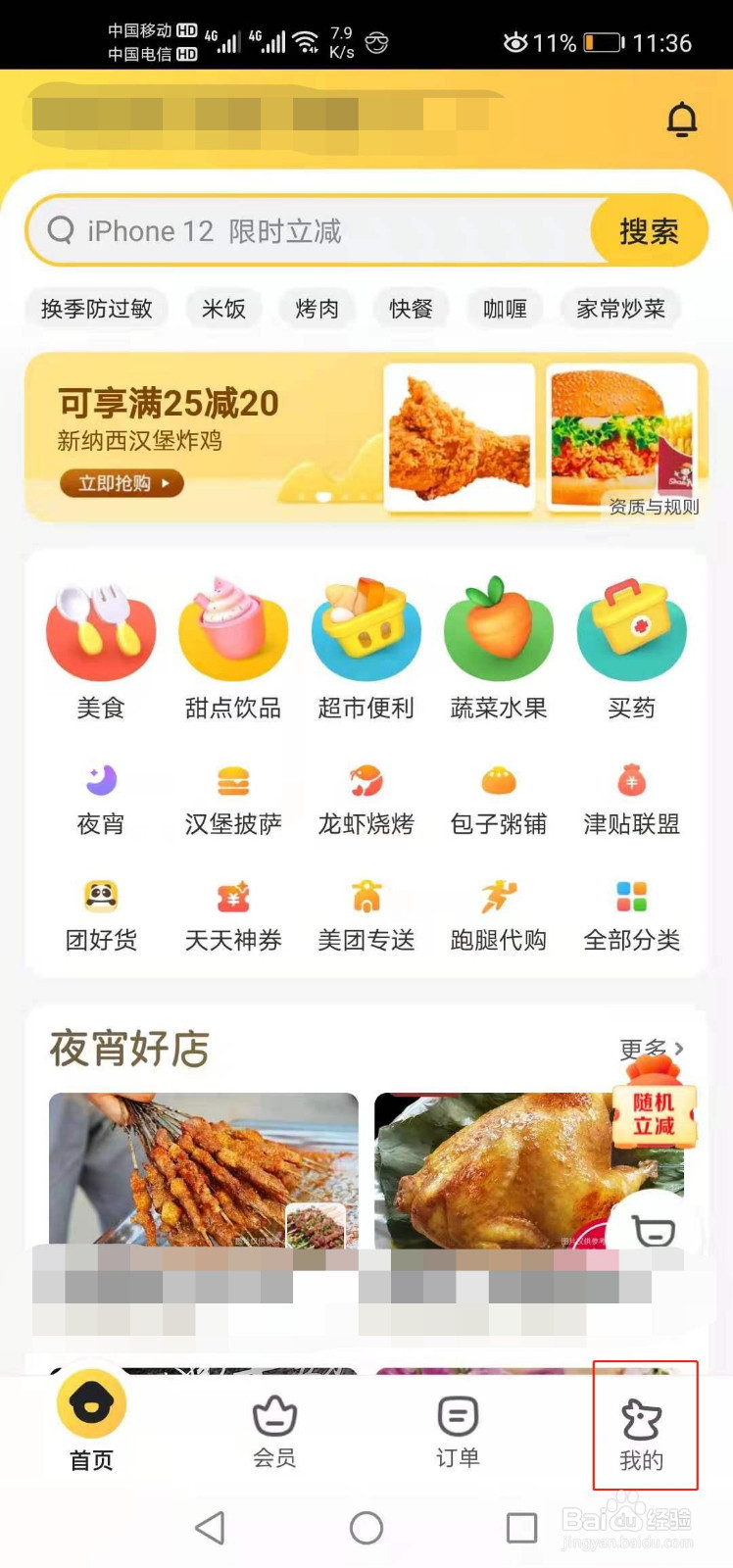Tap 立即抢购 on the burger banner
733x1568 pixels.
(x=122, y=483)
